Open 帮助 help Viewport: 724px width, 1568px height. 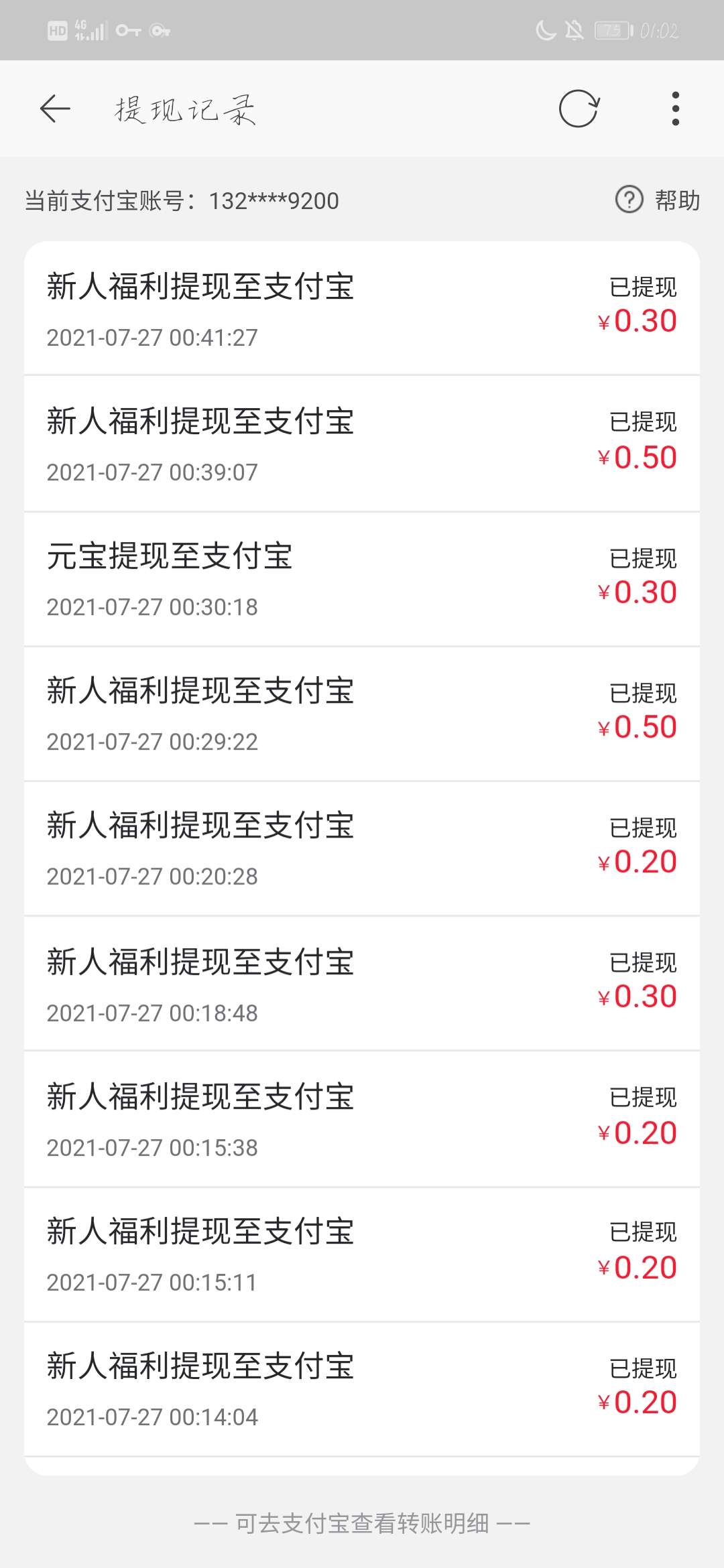658,200
